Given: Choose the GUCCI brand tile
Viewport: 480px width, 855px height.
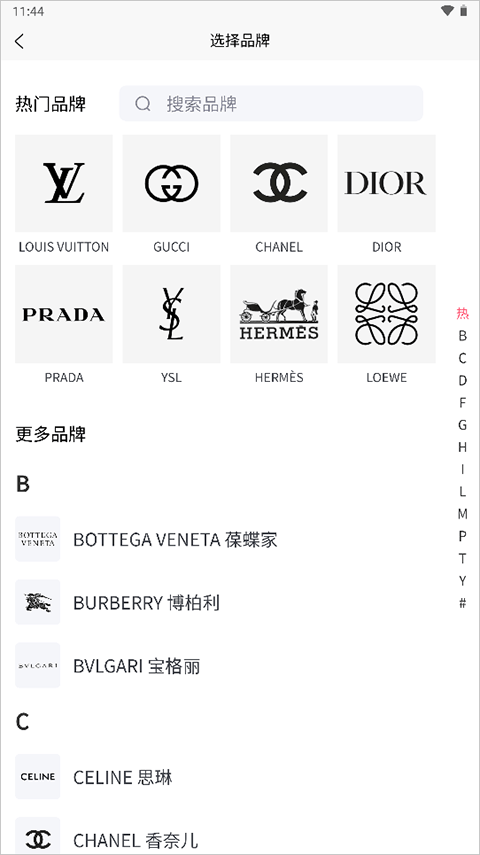Looking at the screenshot, I should click(x=171, y=195).
